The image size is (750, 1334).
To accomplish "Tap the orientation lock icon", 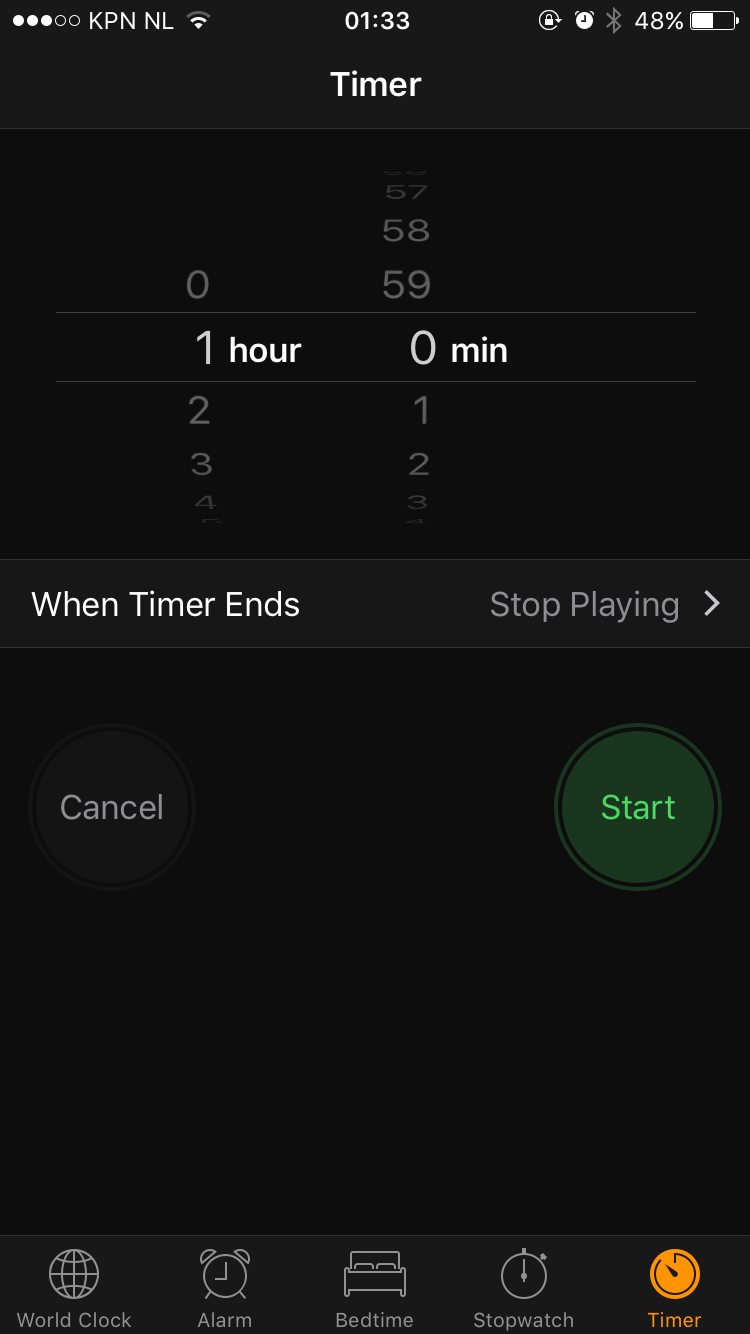I will click(x=550, y=19).
